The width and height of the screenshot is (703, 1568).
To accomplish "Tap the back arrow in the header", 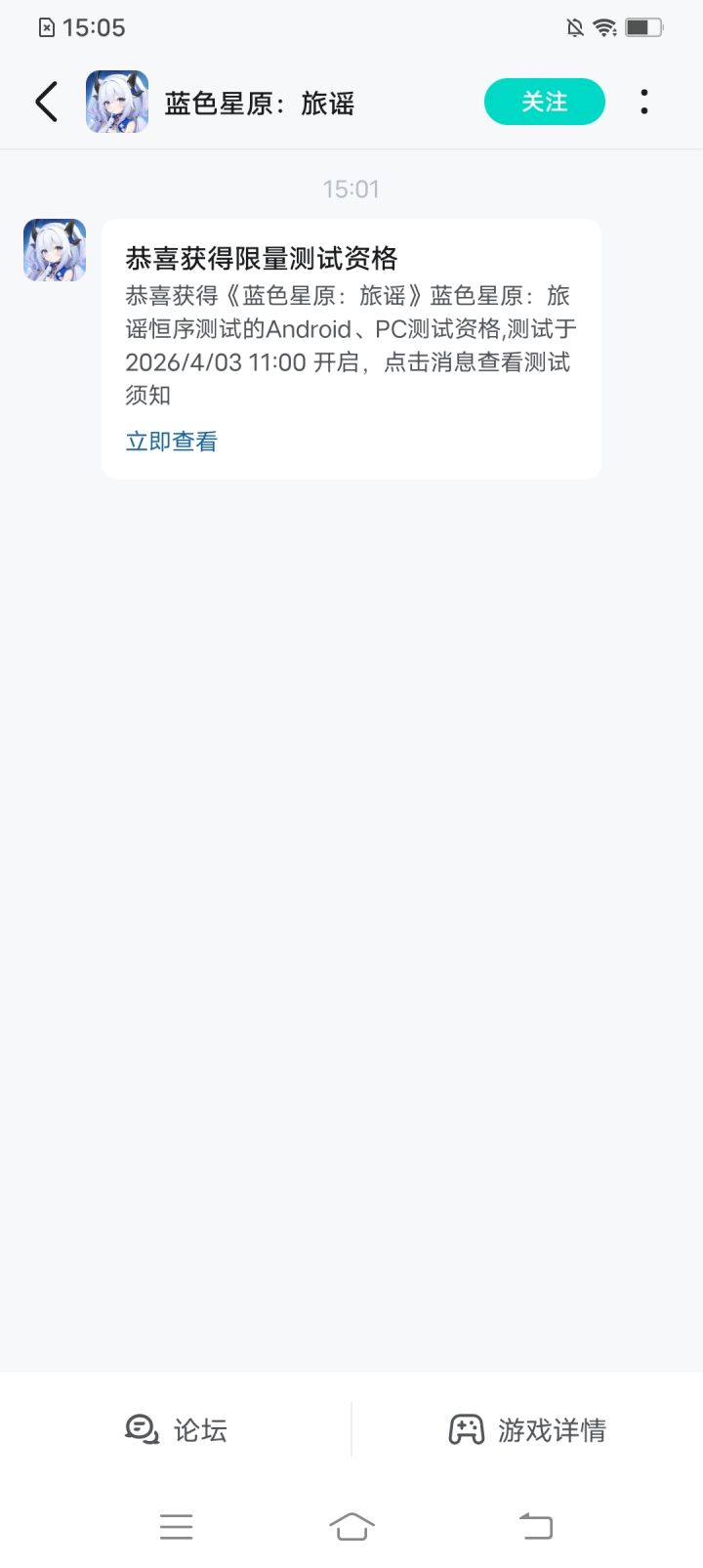I will pos(46,101).
